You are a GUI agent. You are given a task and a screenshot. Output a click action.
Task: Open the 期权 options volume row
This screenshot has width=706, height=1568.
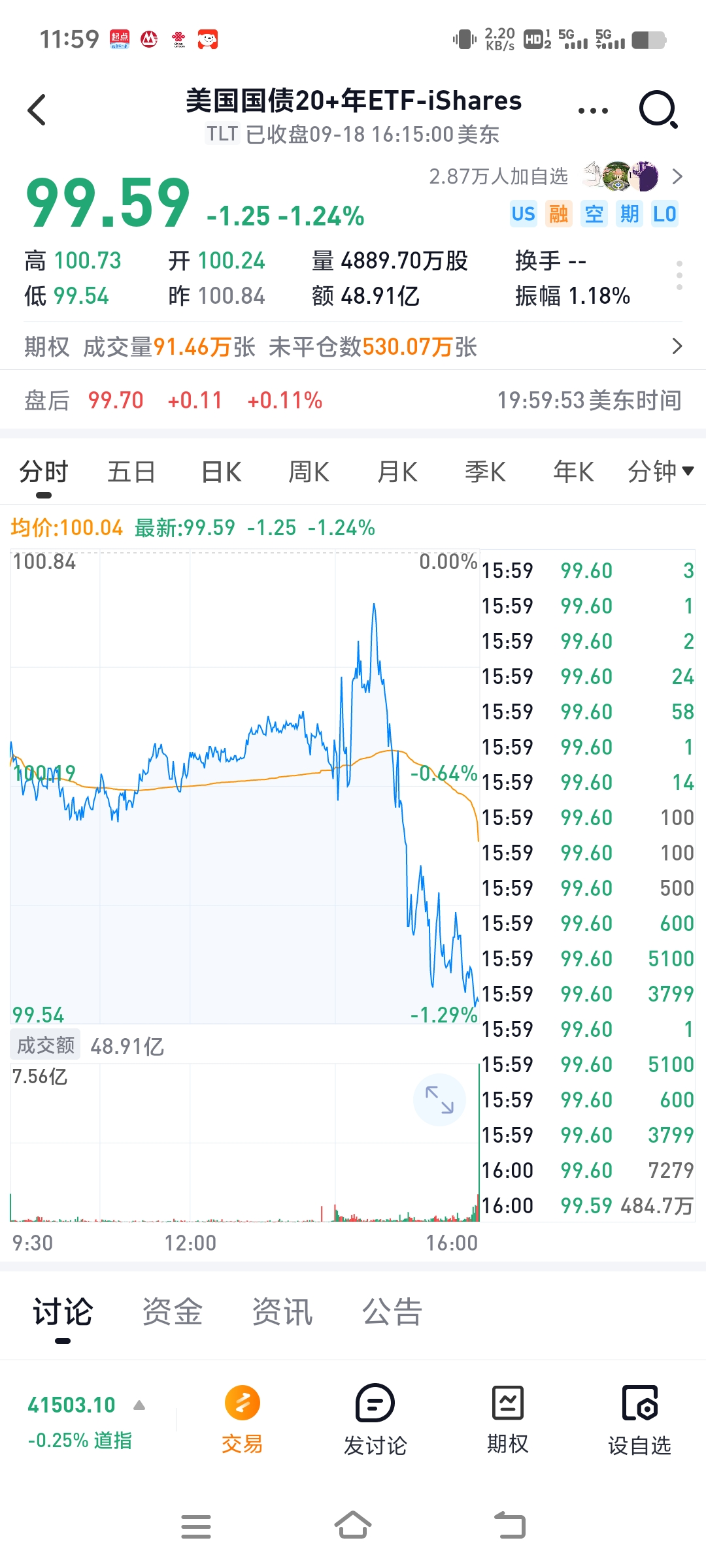tap(353, 346)
